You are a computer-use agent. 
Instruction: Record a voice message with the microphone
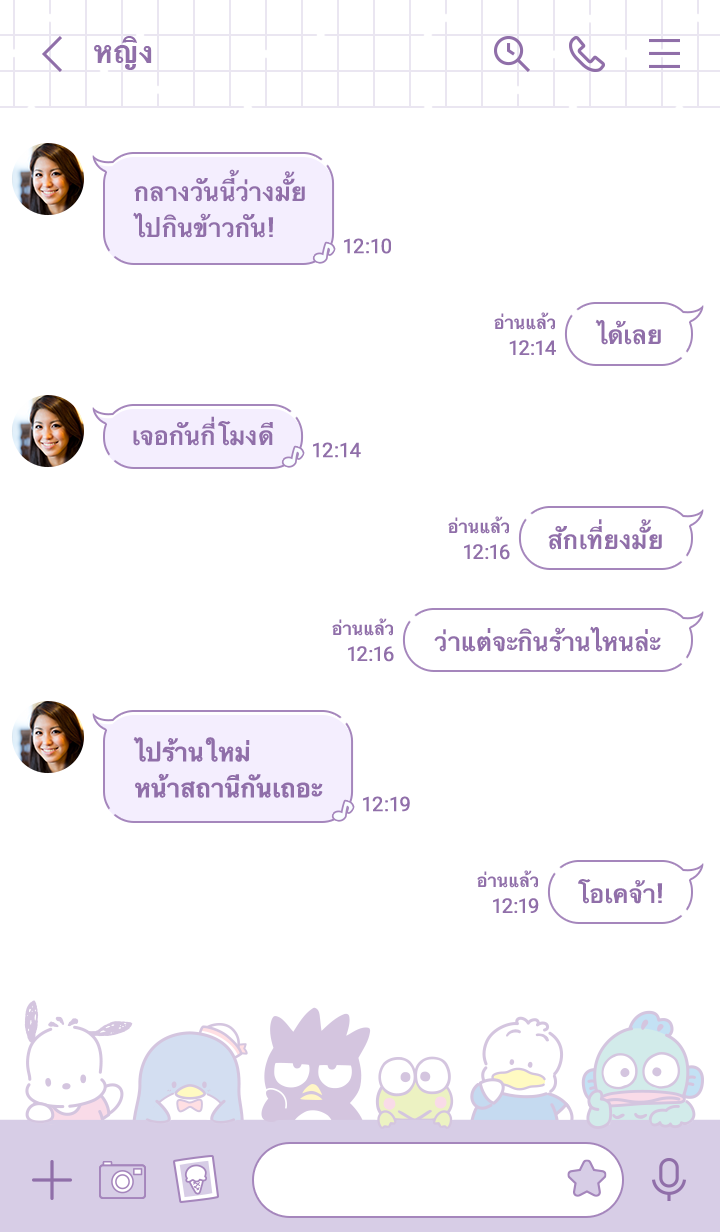pyautogui.click(x=668, y=1181)
